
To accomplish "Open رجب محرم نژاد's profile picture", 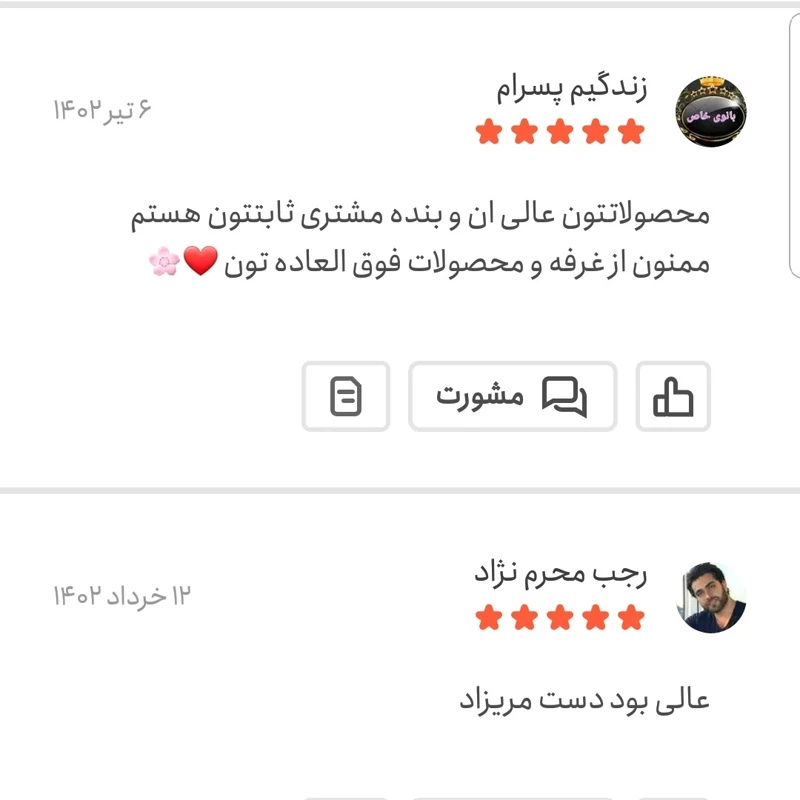I will [x=712, y=597].
